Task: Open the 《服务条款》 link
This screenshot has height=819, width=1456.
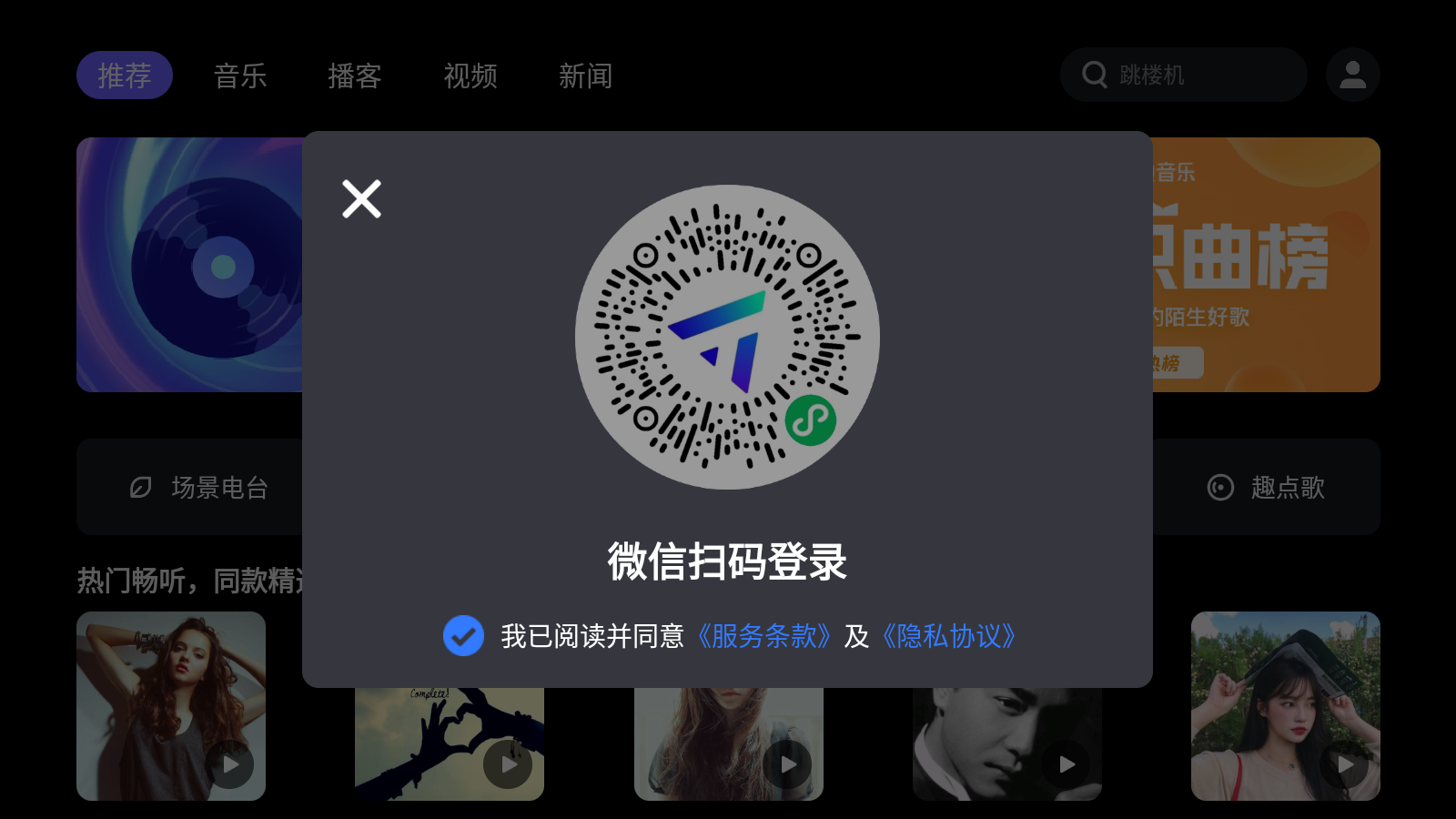Action: pyautogui.click(x=764, y=635)
